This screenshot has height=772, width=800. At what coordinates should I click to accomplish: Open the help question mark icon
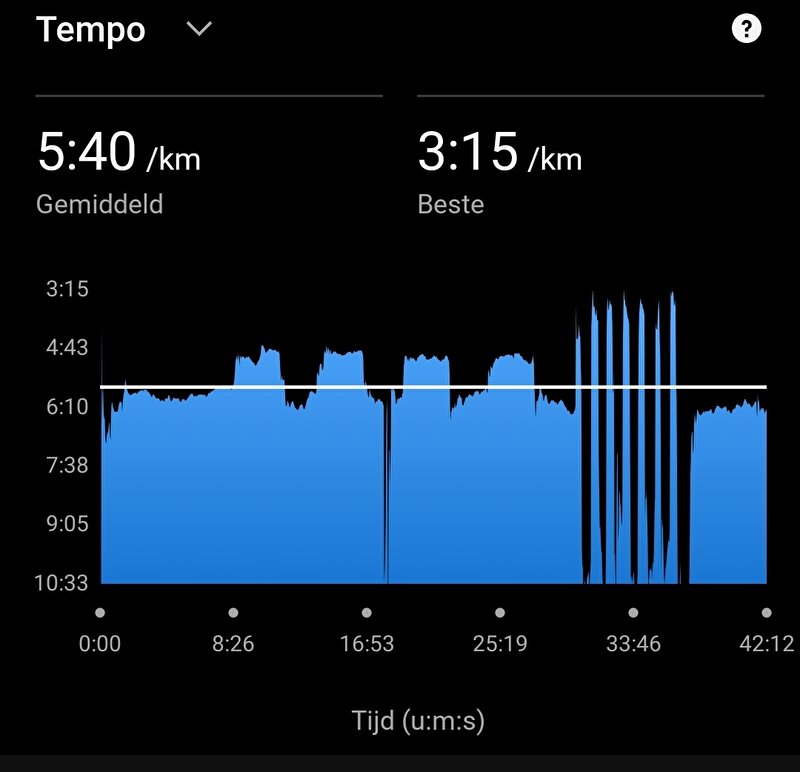pos(746,30)
